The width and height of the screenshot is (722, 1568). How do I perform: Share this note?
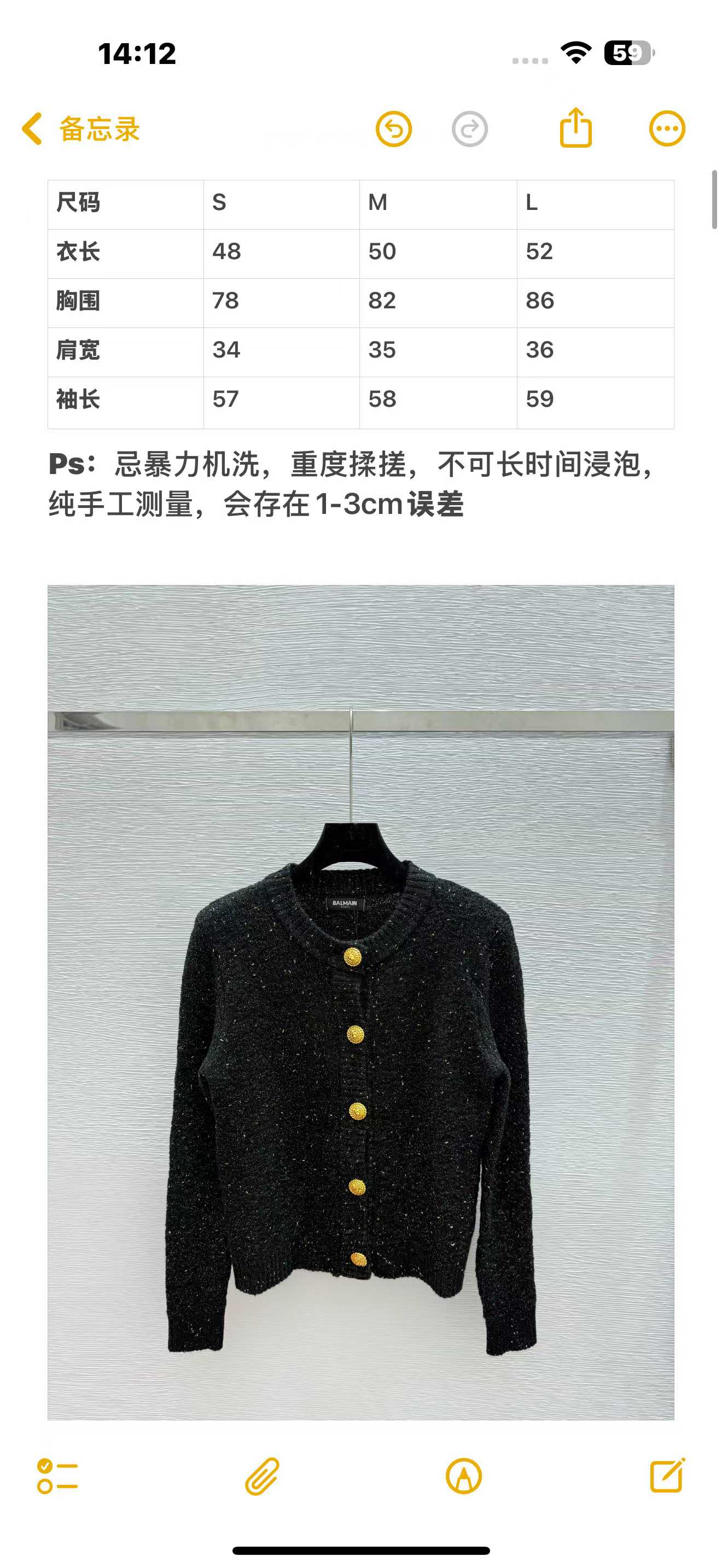tap(575, 128)
